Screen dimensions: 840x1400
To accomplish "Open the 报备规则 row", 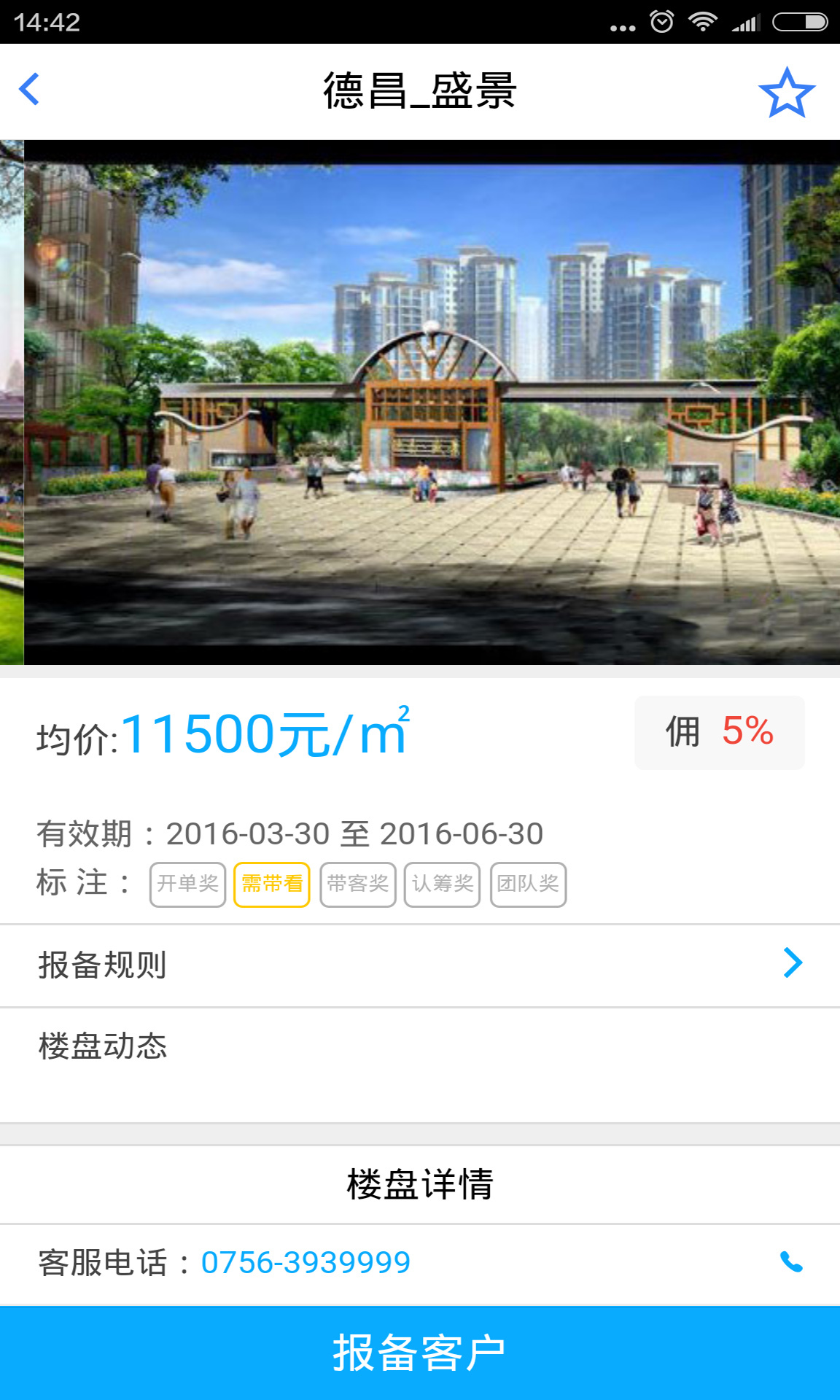I will pos(420,965).
